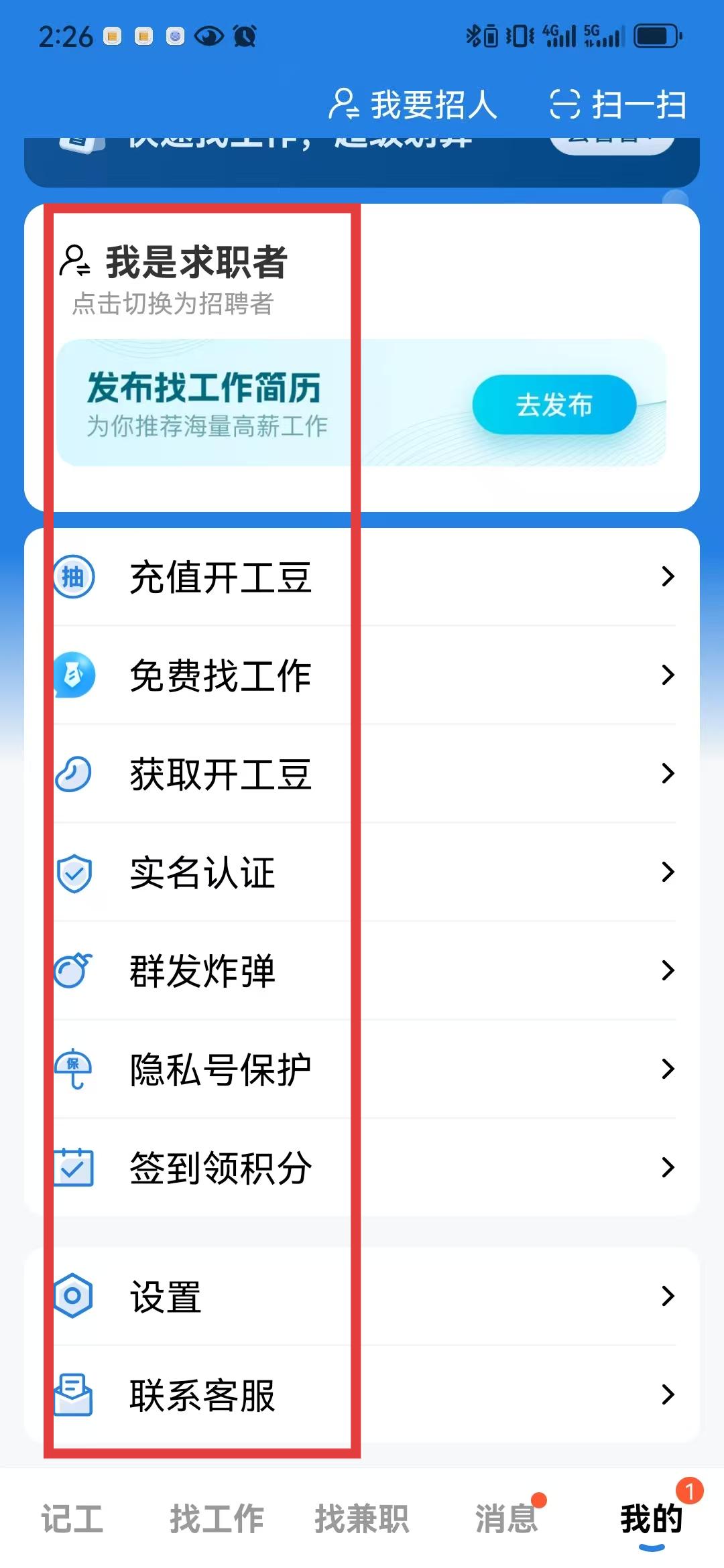The image size is (724, 1568).
Task: Select the 我的 tab
Action: 651,1518
